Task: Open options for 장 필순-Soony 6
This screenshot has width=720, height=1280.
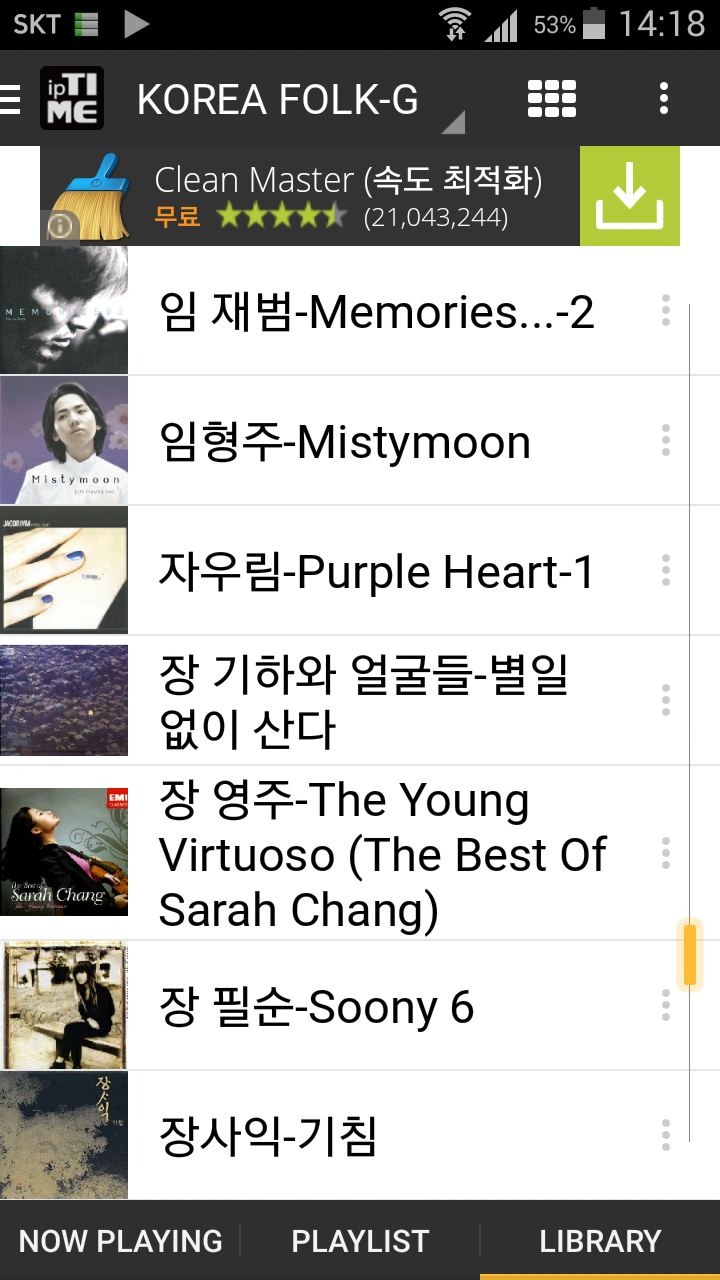Action: [665, 1005]
